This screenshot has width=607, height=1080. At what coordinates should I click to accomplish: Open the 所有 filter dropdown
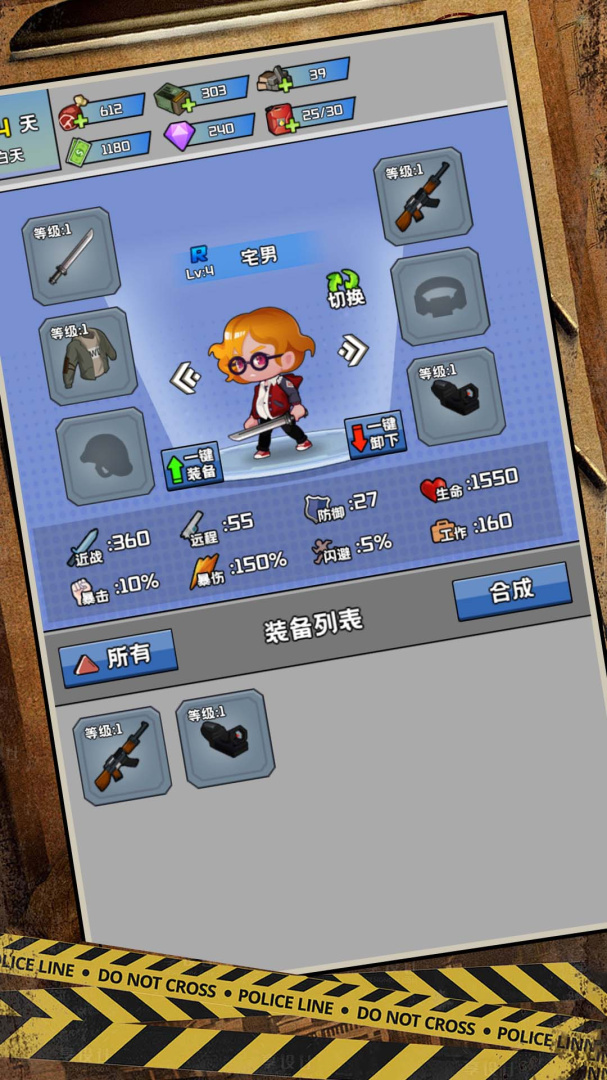(x=118, y=657)
